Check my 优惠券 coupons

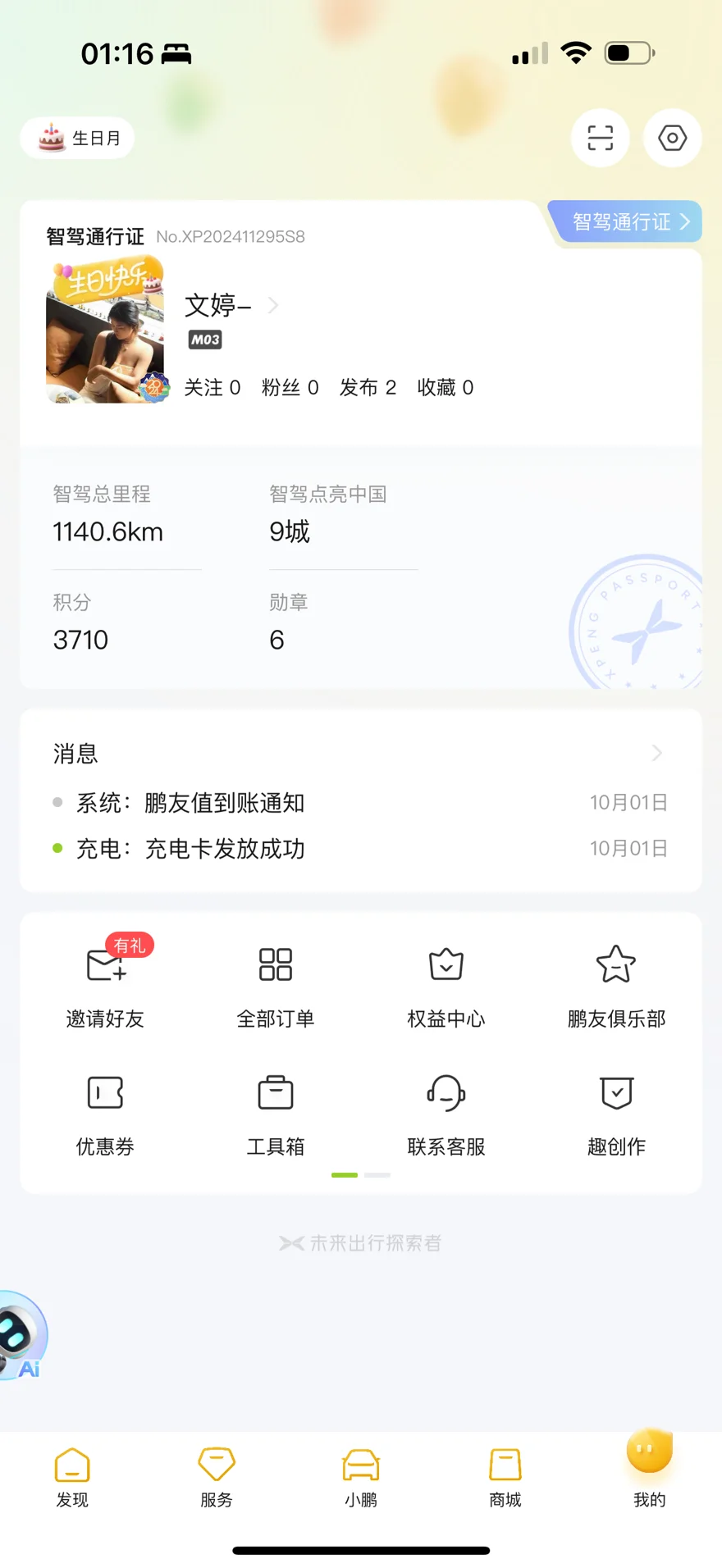(x=105, y=1111)
